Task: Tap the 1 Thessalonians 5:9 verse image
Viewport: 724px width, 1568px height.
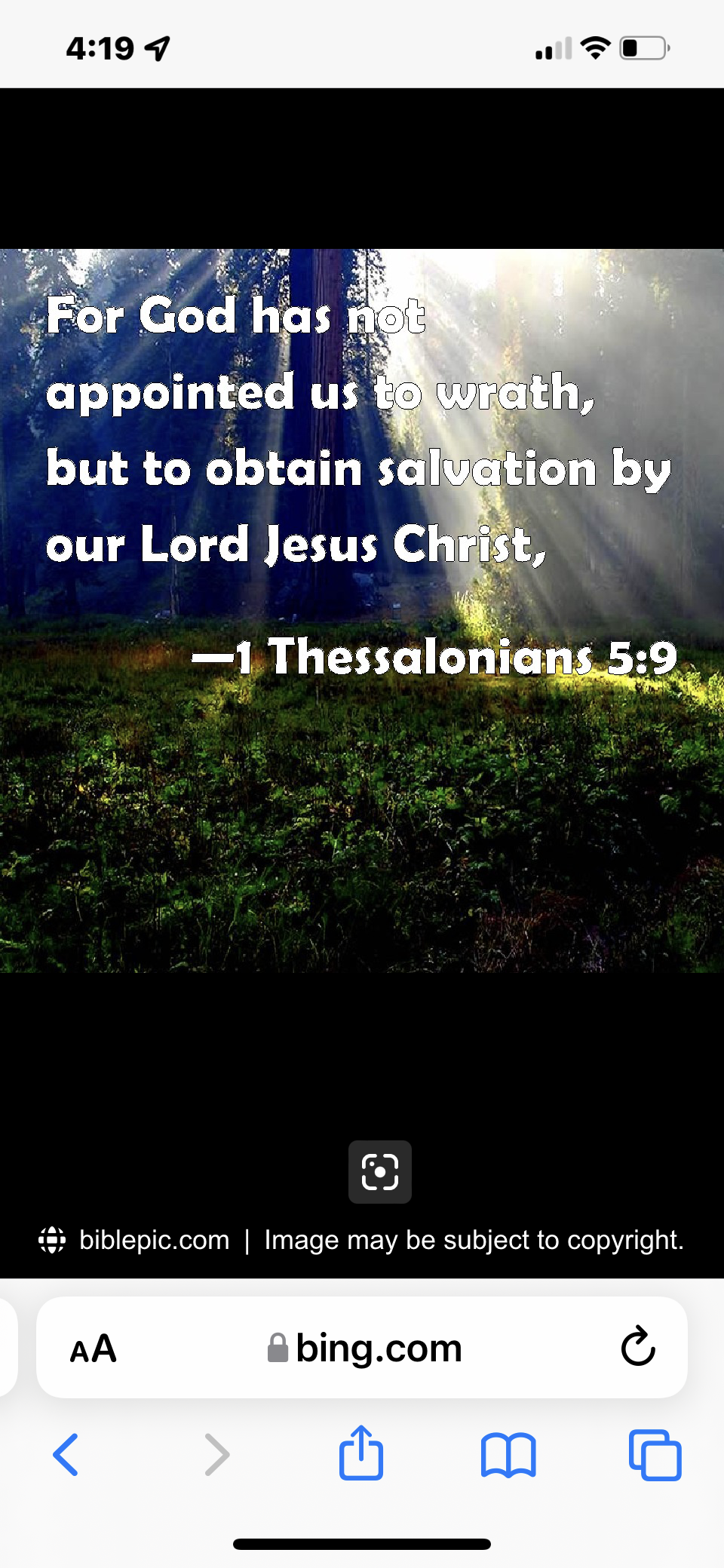Action: click(362, 611)
